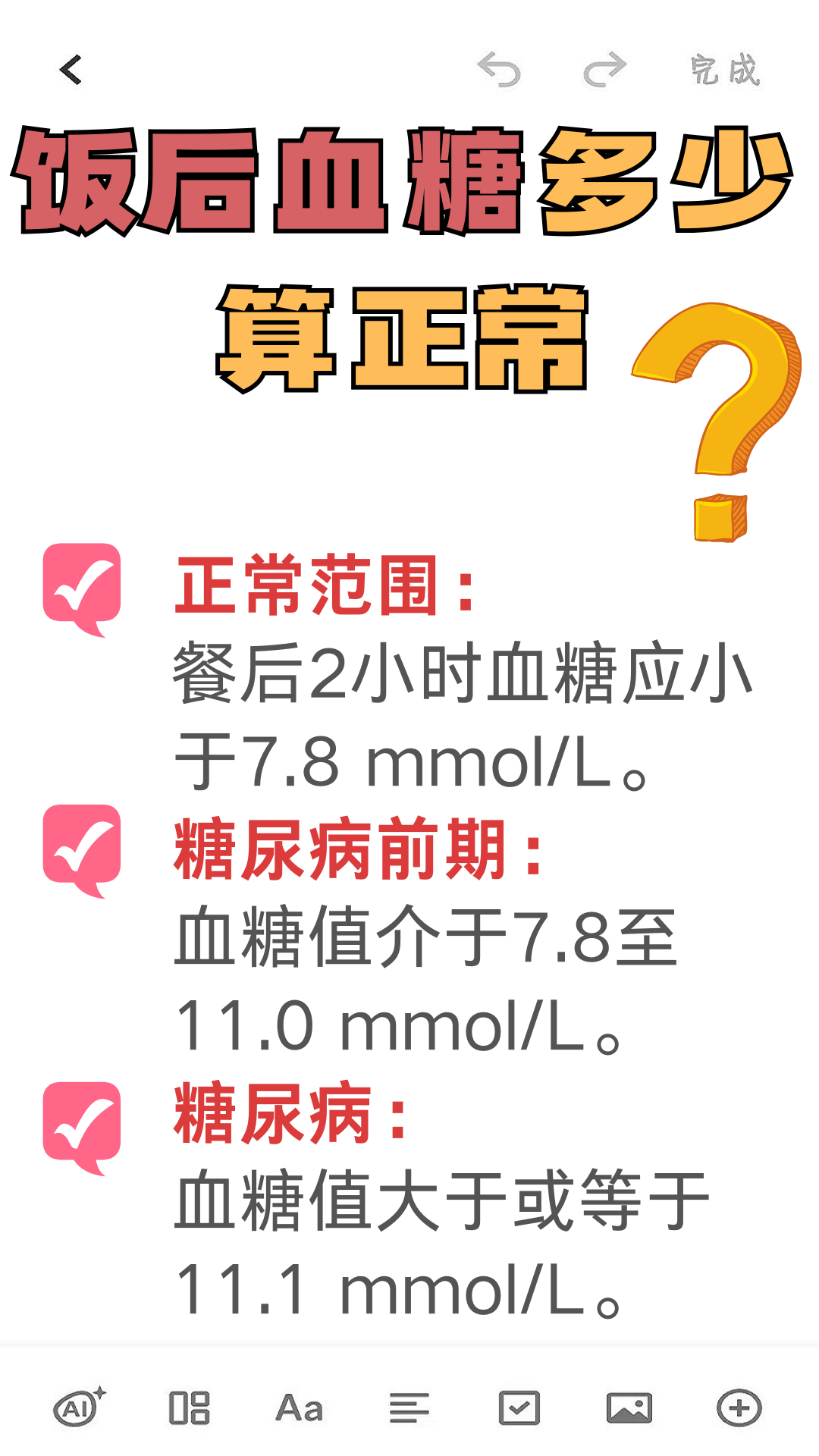819x1456 pixels.
Task: Select the Aa text tool
Action: [299, 1407]
